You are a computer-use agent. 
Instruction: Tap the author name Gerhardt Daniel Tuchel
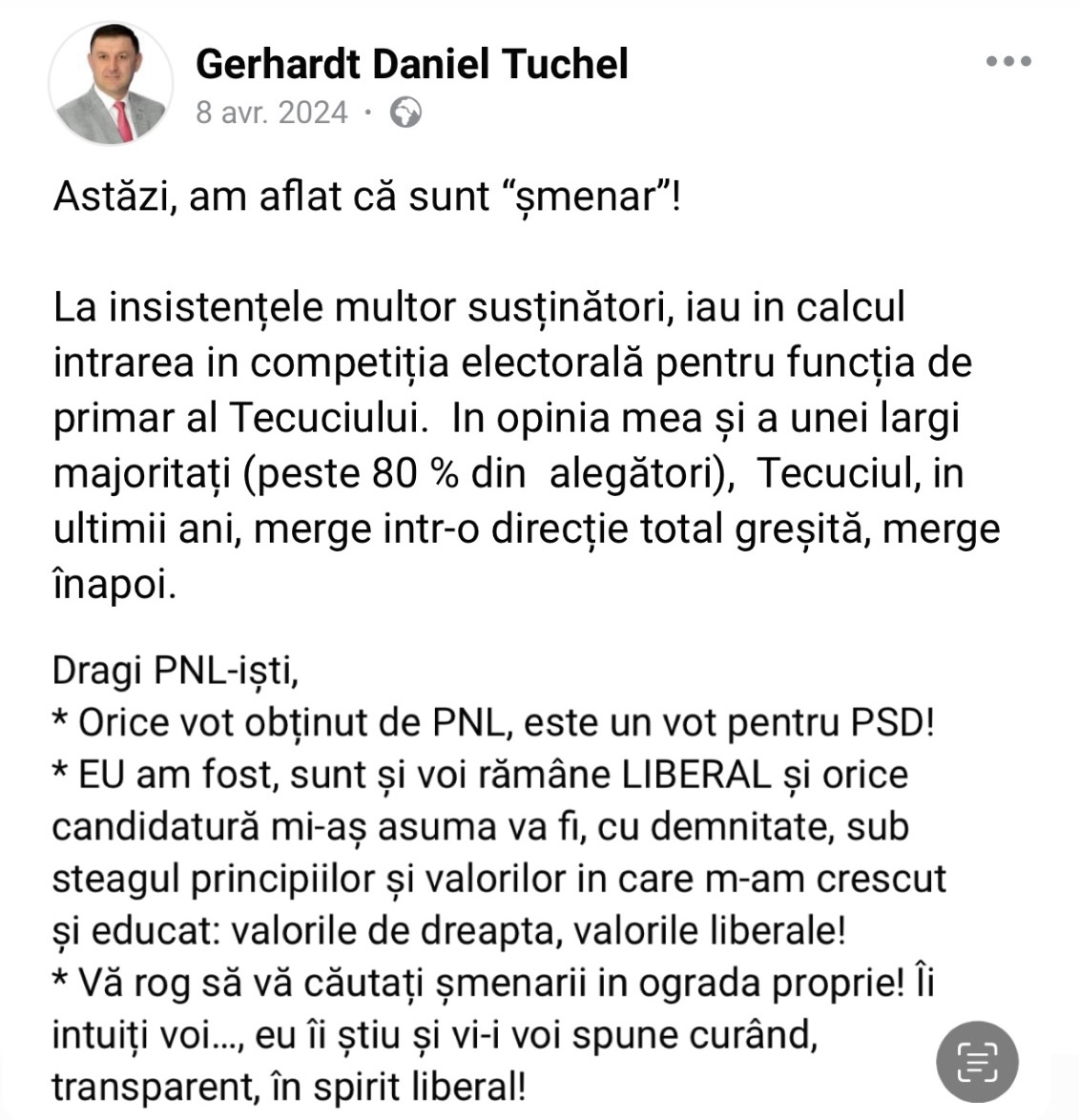pos(411,64)
